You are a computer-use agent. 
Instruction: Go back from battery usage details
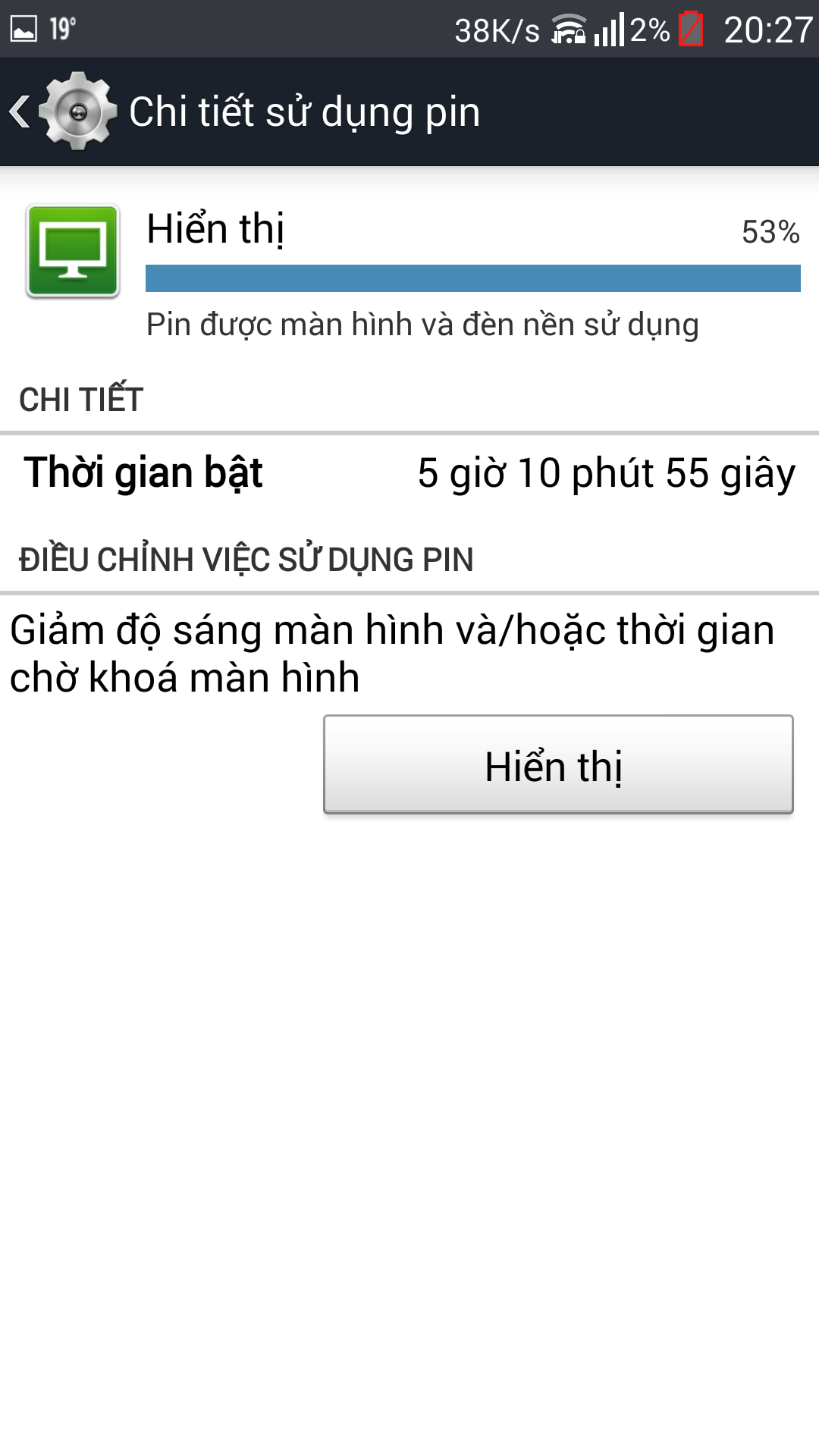(61, 111)
